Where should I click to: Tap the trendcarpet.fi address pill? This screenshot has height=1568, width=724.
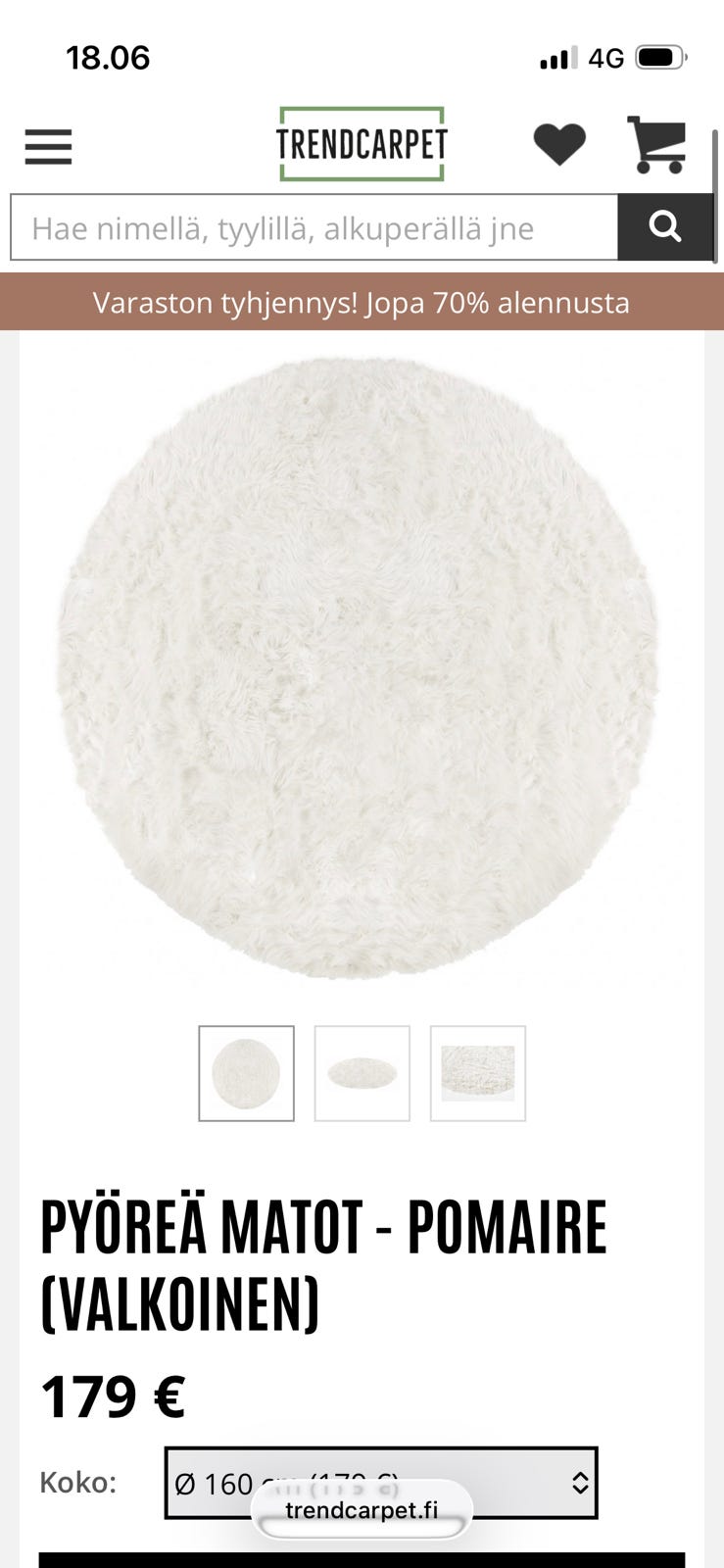click(x=362, y=1510)
